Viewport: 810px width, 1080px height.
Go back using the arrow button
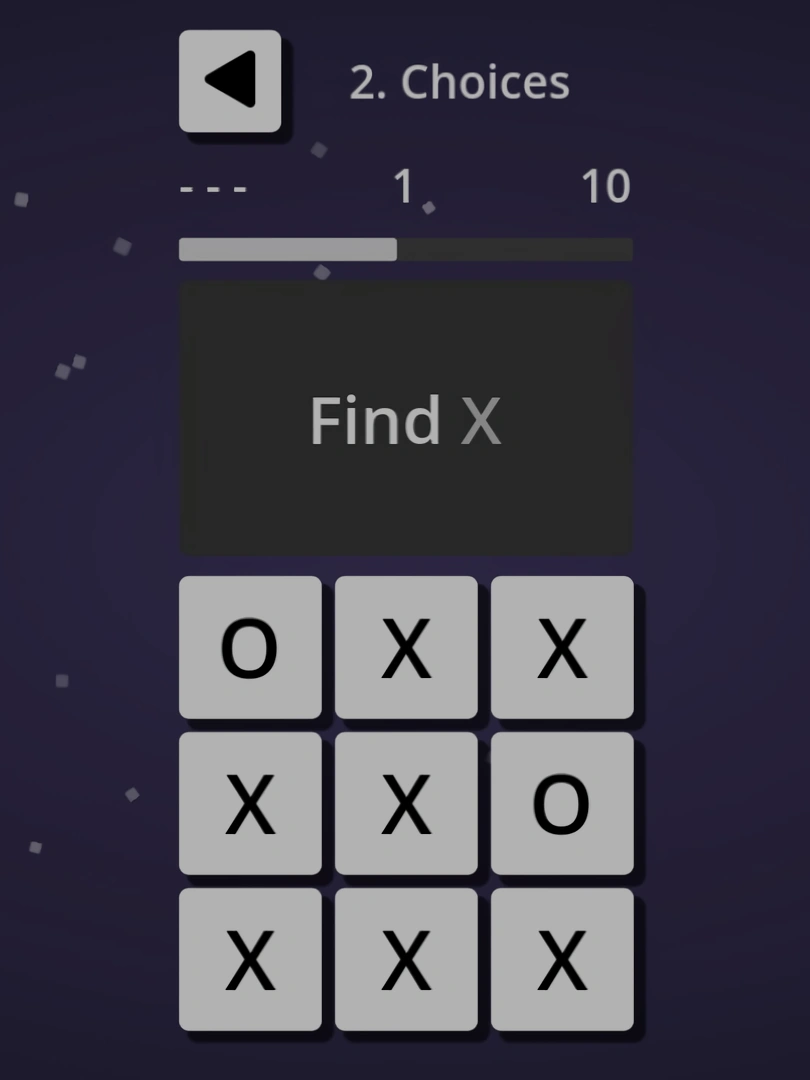pyautogui.click(x=230, y=81)
